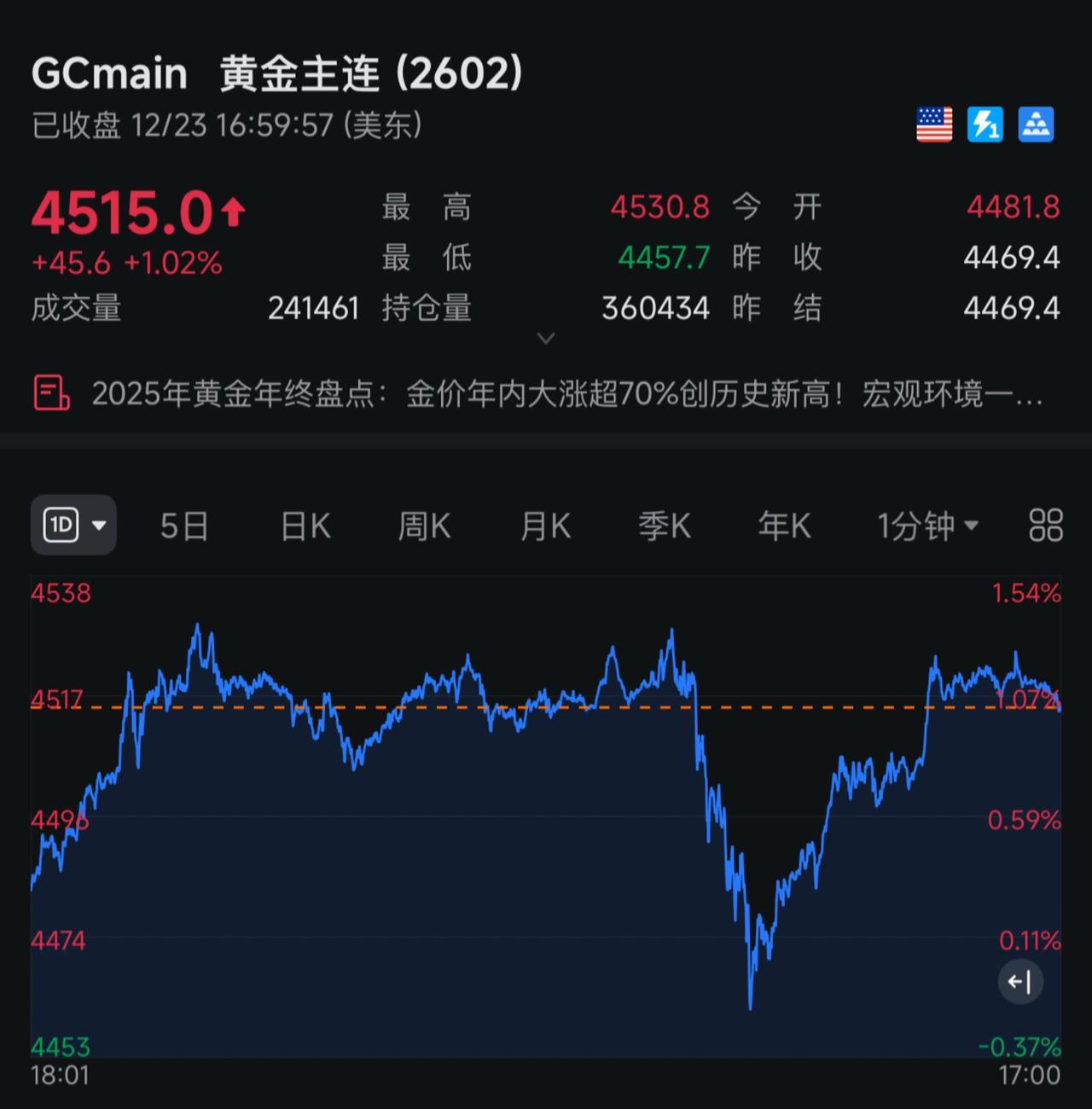
Task: Click the news headline icon
Action: pos(50,394)
